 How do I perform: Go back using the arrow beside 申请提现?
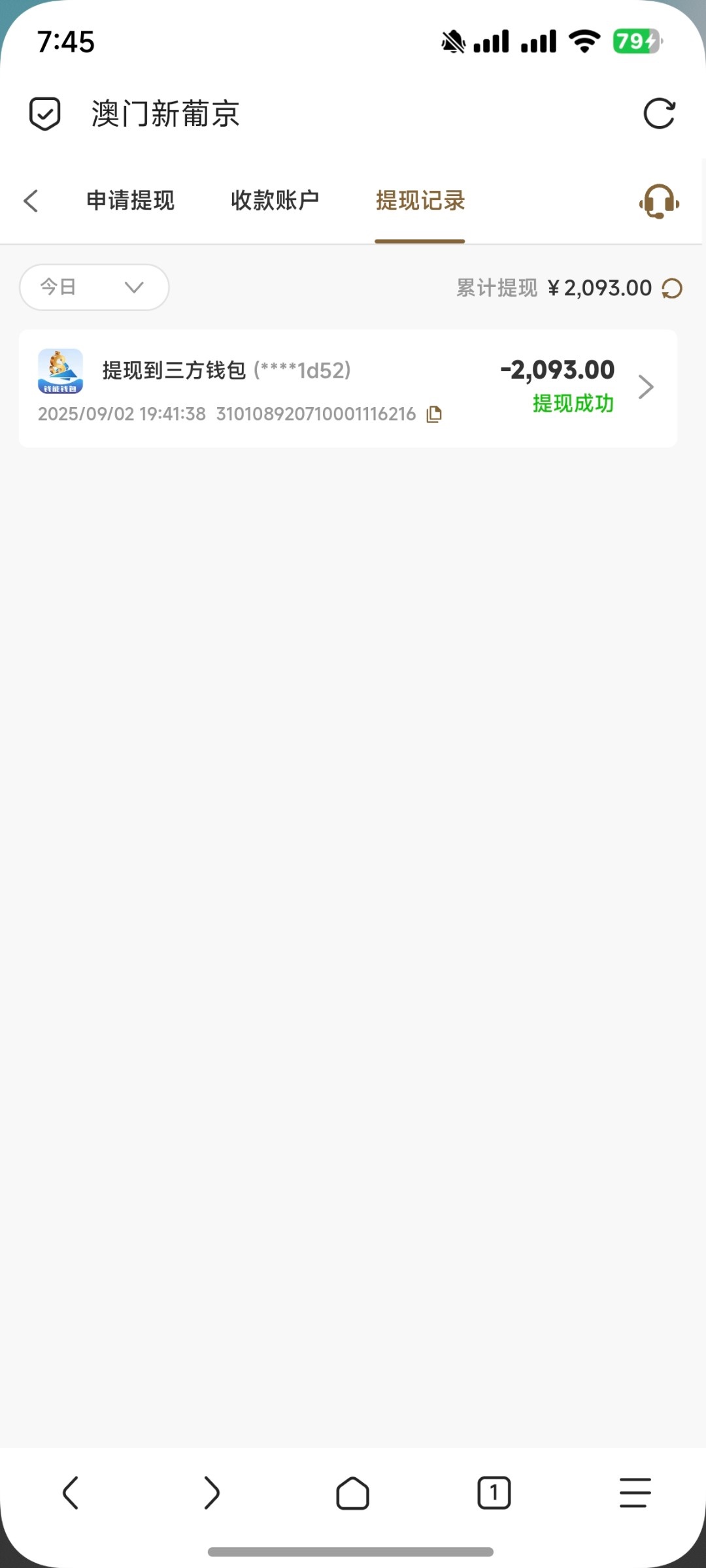click(31, 201)
